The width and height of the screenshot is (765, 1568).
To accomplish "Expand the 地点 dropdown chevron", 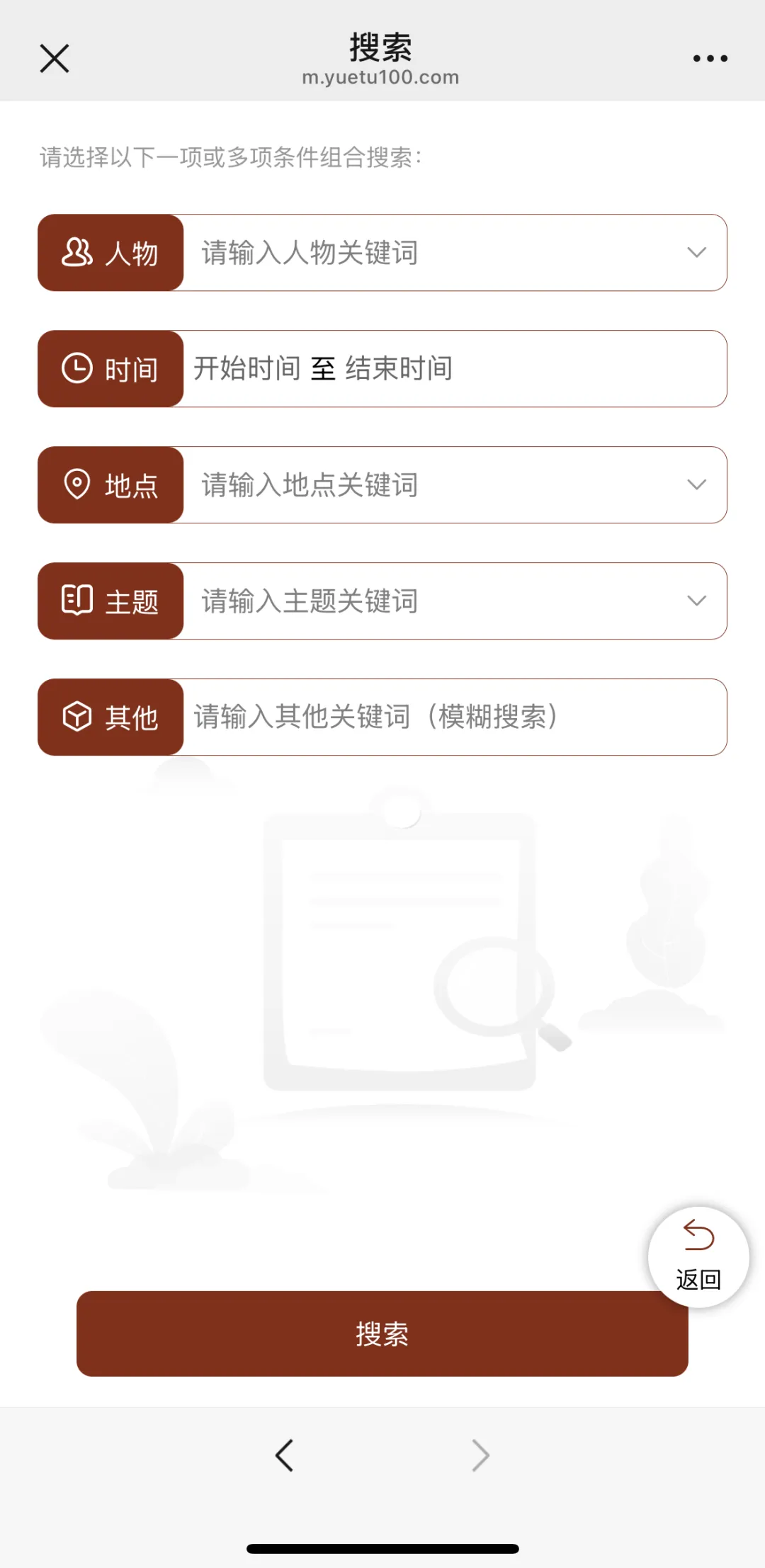I will pos(697,485).
